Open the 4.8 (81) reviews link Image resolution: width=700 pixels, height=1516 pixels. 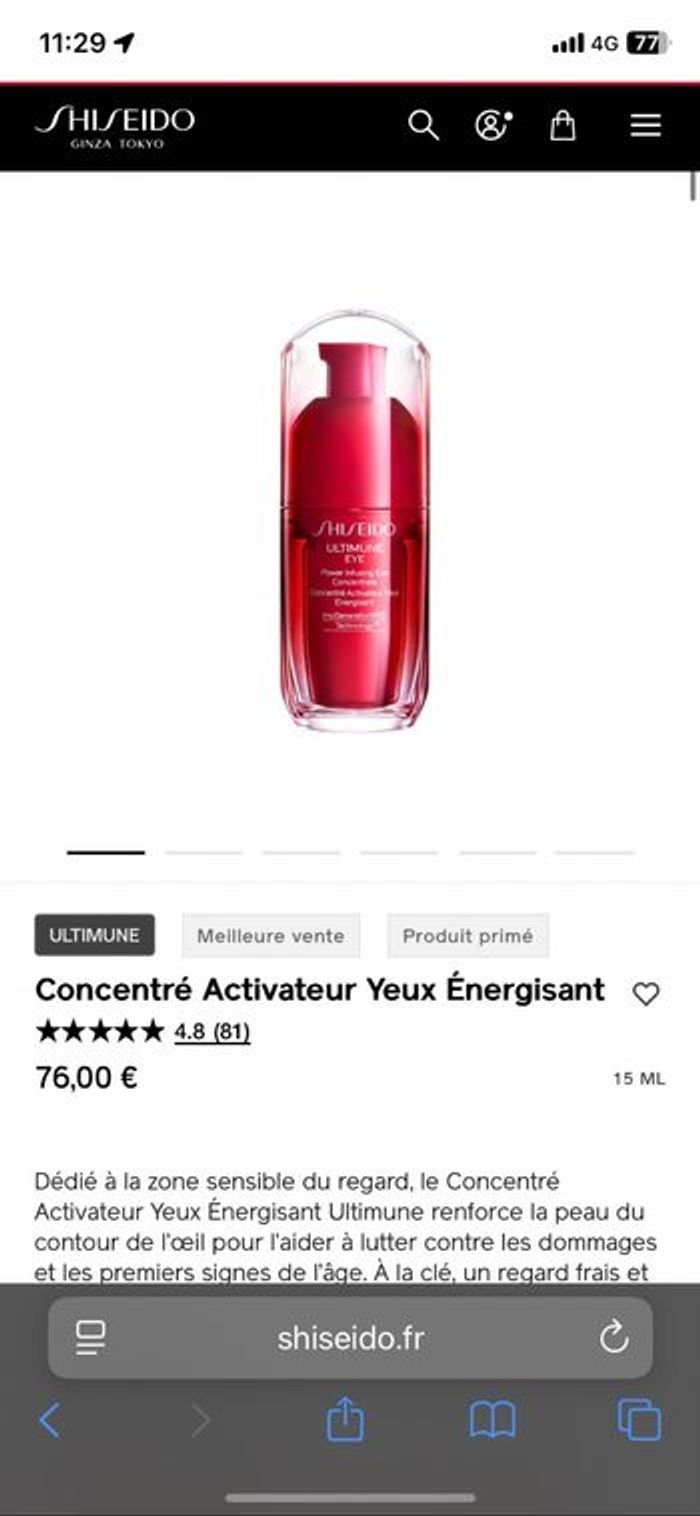(x=212, y=1031)
